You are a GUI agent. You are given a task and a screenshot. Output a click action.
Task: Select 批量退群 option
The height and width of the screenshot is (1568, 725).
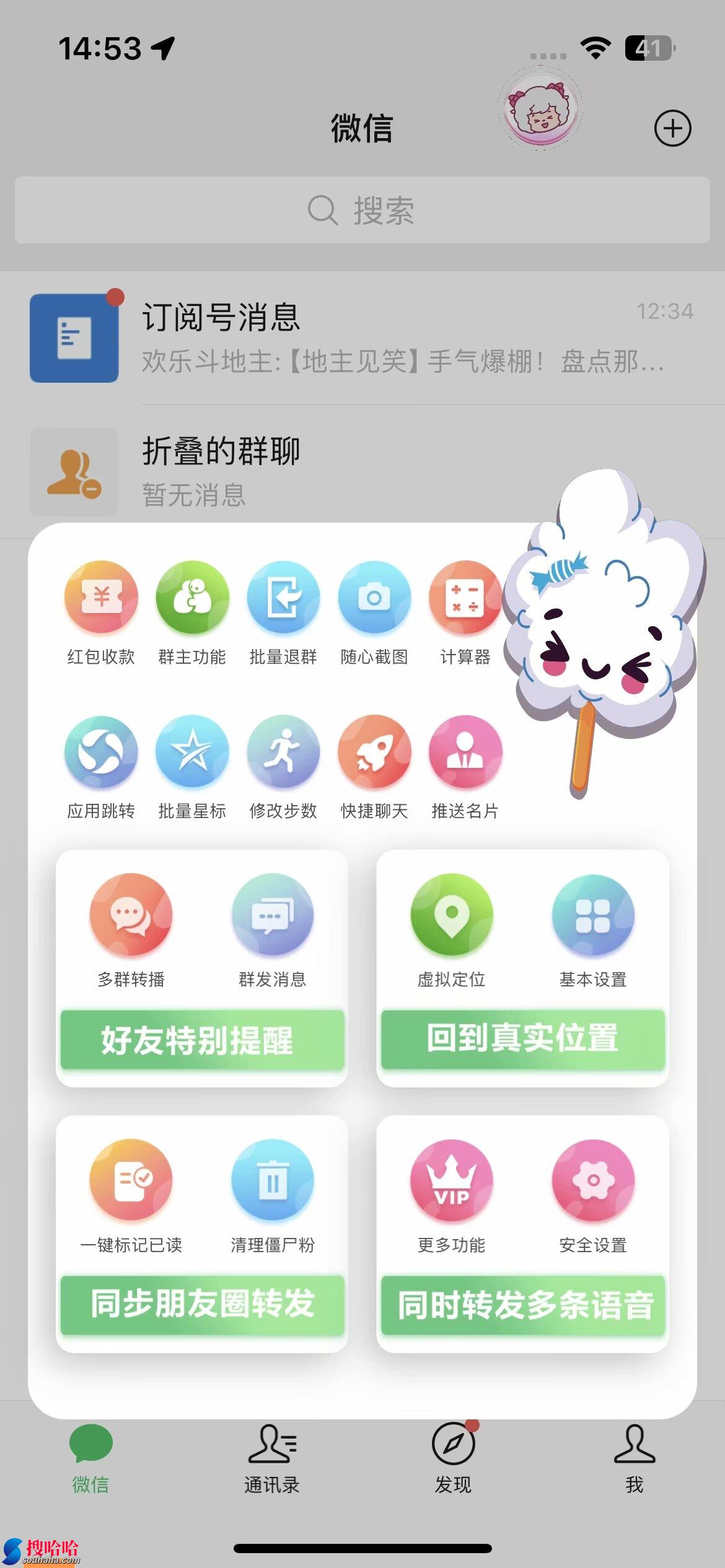coord(283,598)
